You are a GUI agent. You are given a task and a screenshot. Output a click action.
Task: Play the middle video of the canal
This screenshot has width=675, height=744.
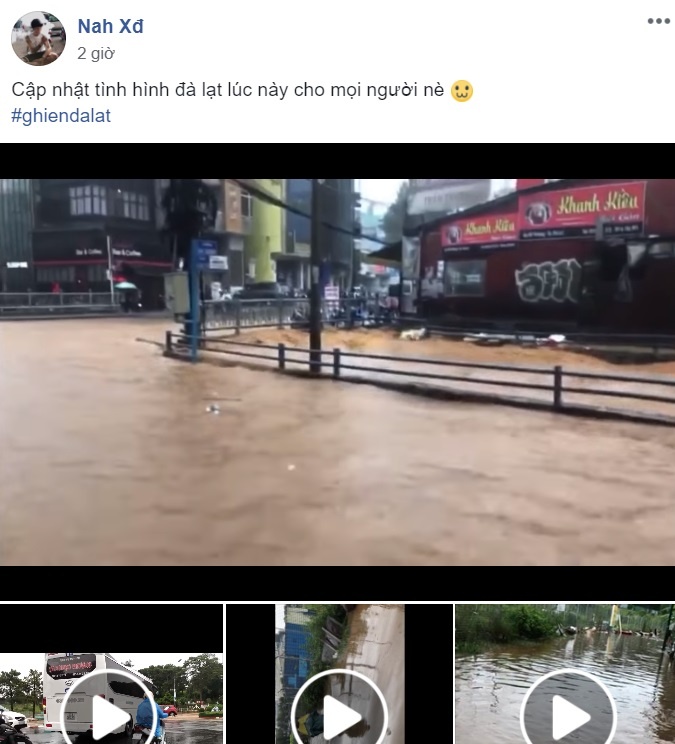tap(339, 714)
